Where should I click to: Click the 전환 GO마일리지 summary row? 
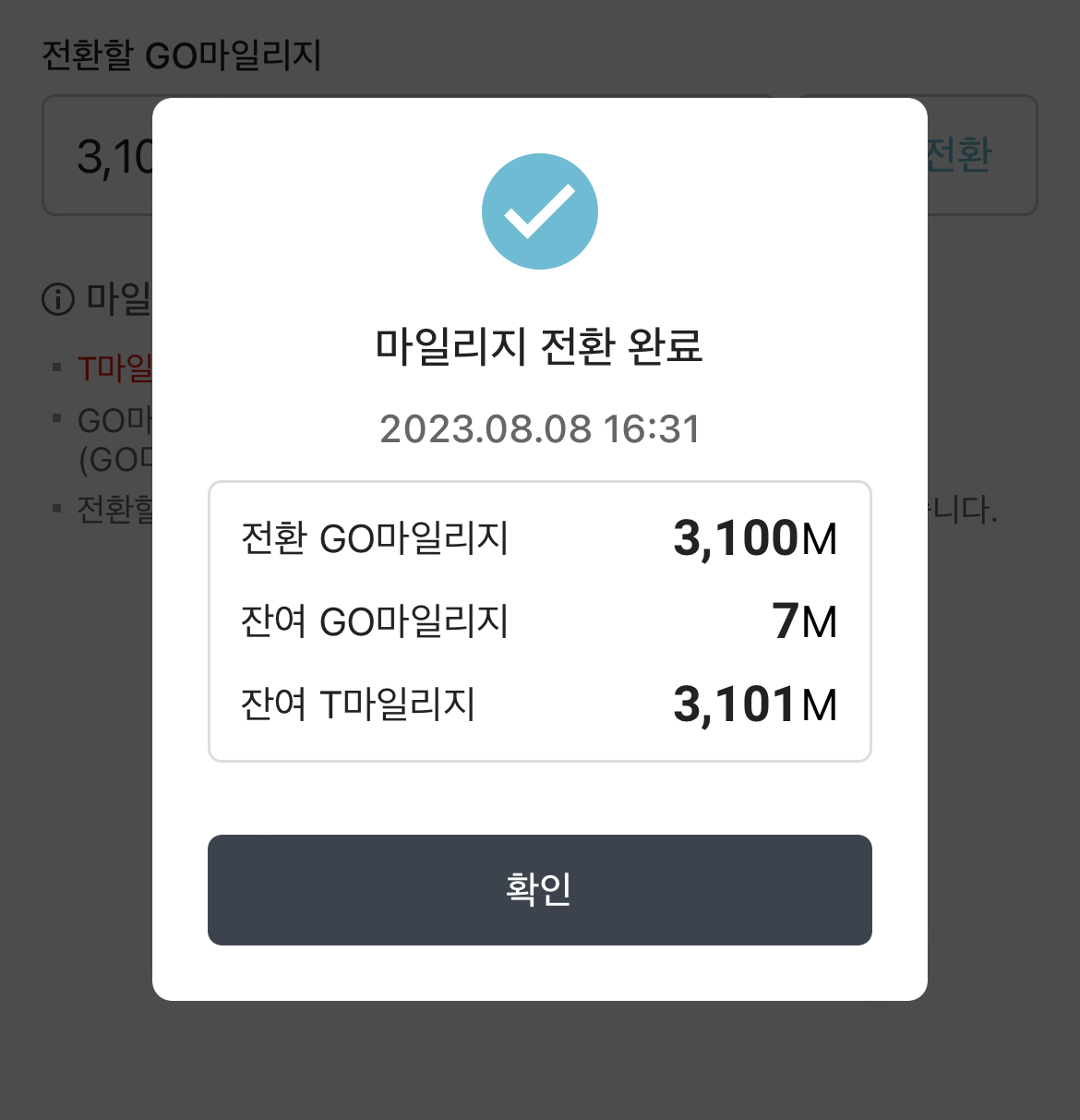[x=540, y=540]
